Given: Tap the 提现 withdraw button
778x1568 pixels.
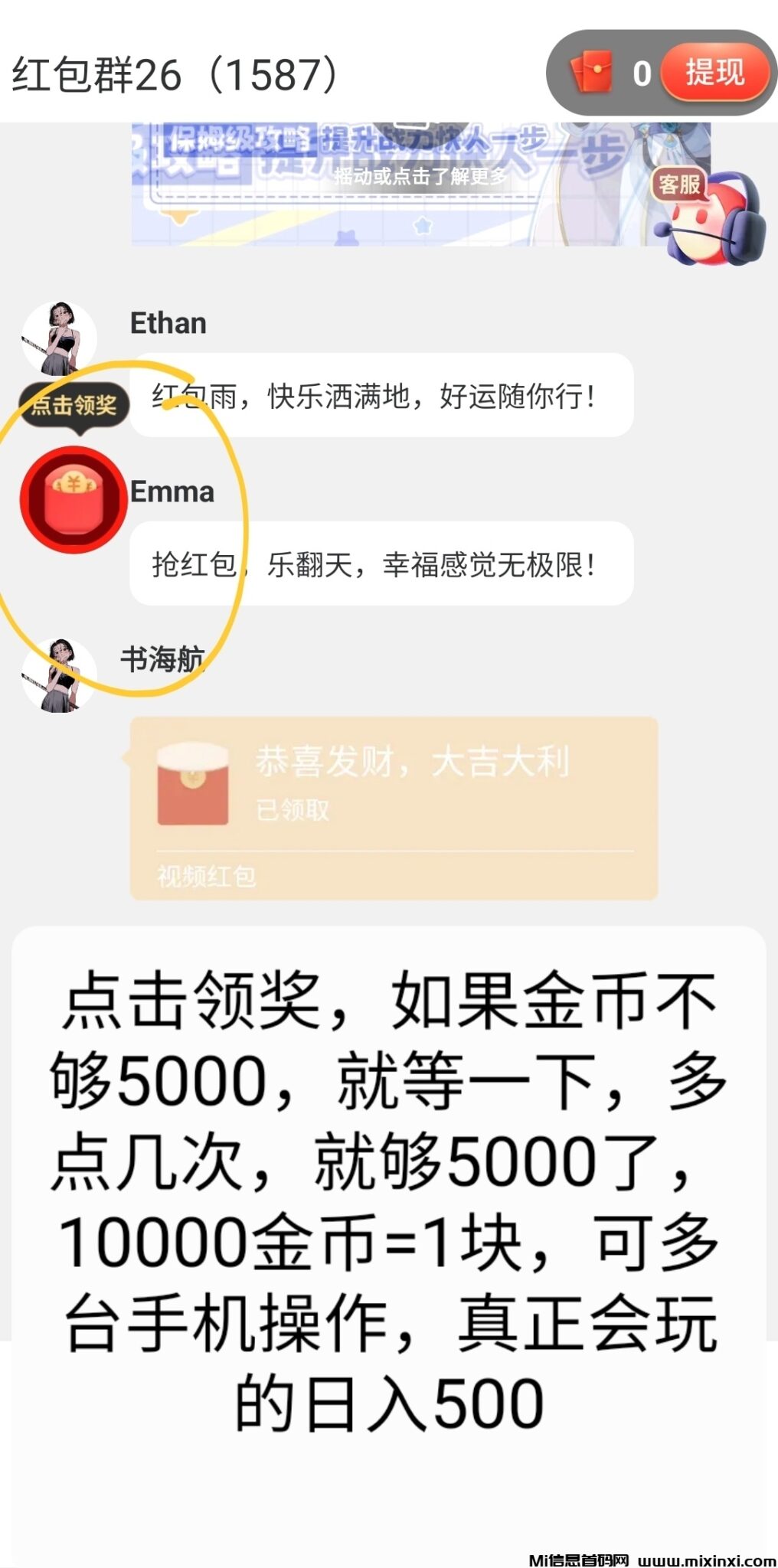Looking at the screenshot, I should [714, 73].
